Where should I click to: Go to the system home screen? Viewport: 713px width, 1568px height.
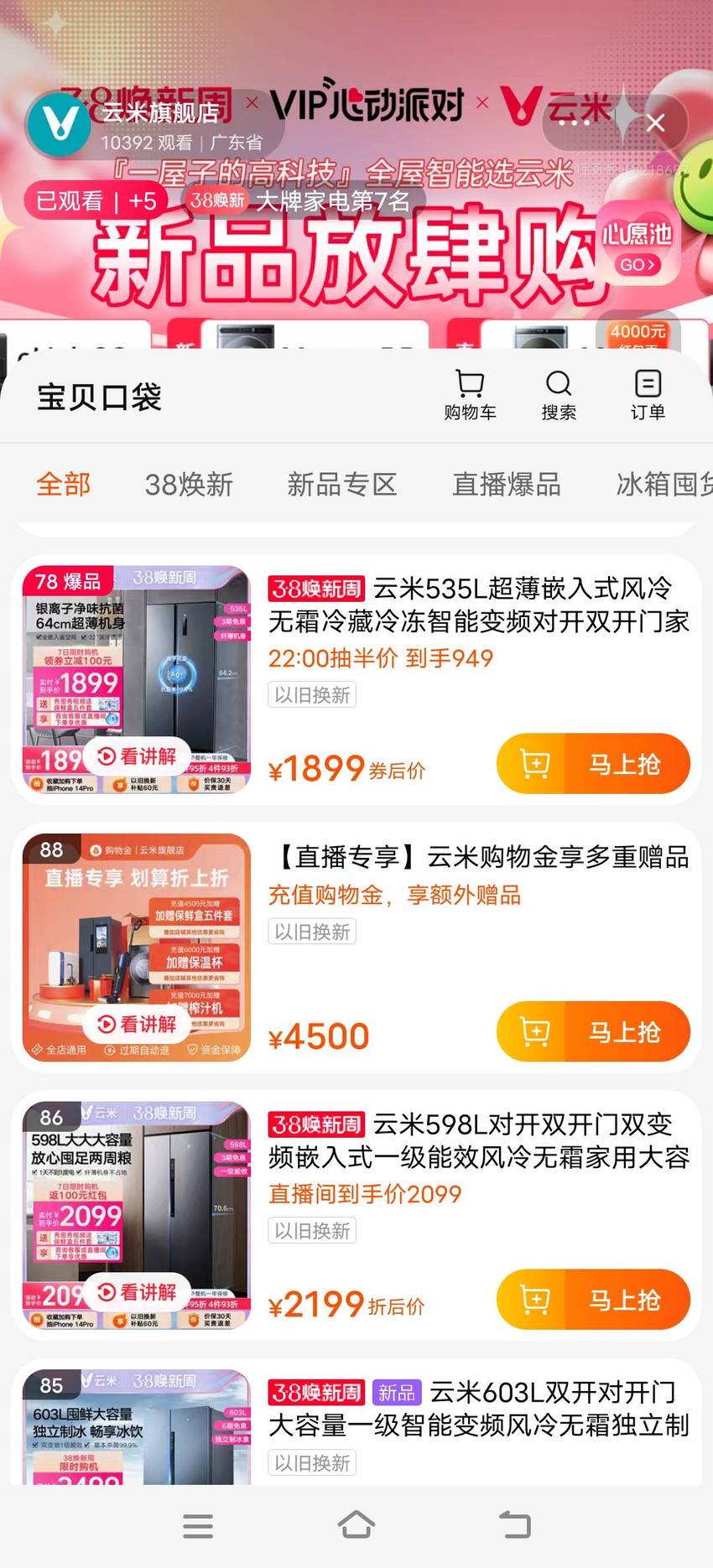point(356,1525)
